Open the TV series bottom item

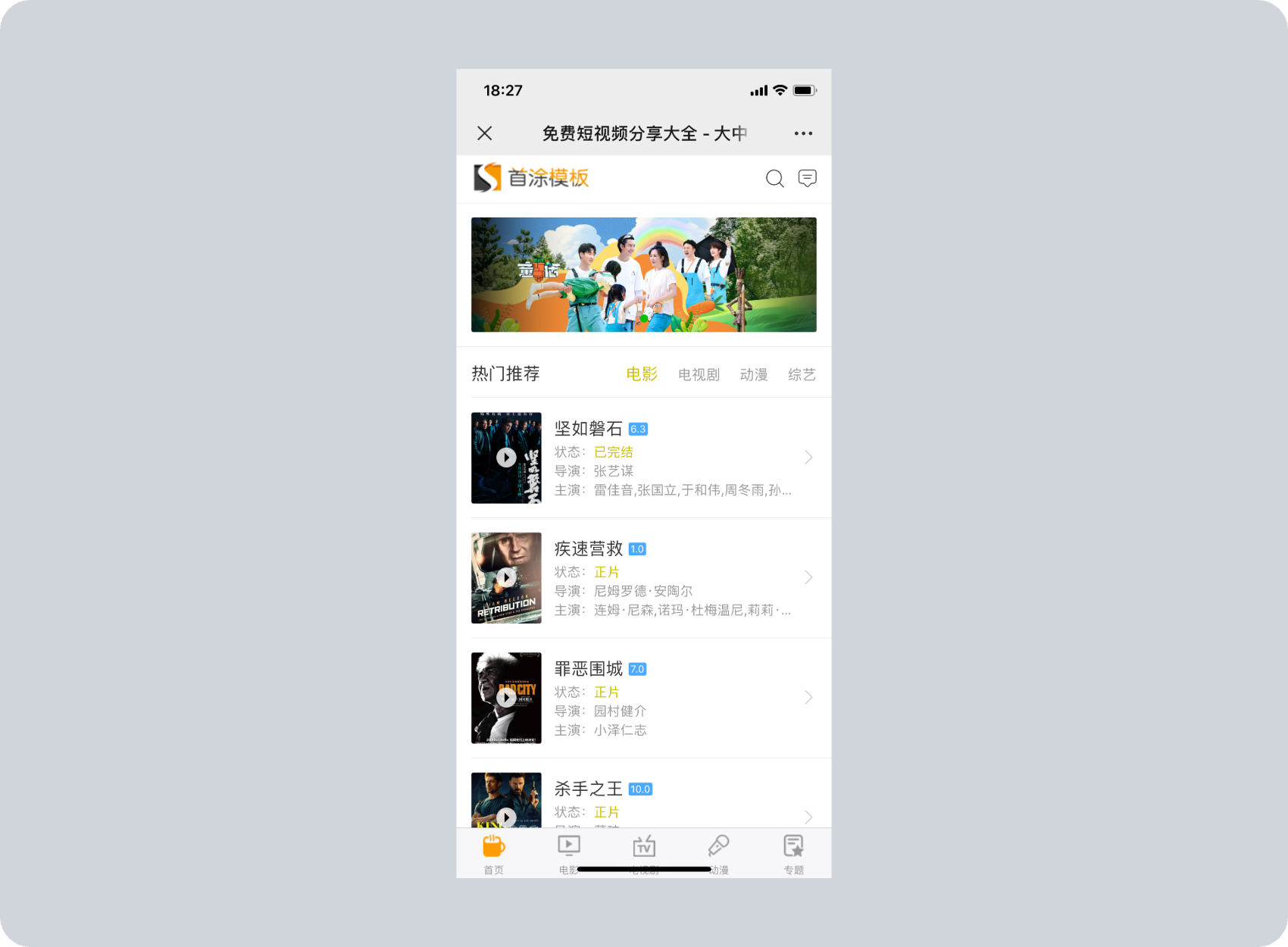pyautogui.click(x=644, y=853)
